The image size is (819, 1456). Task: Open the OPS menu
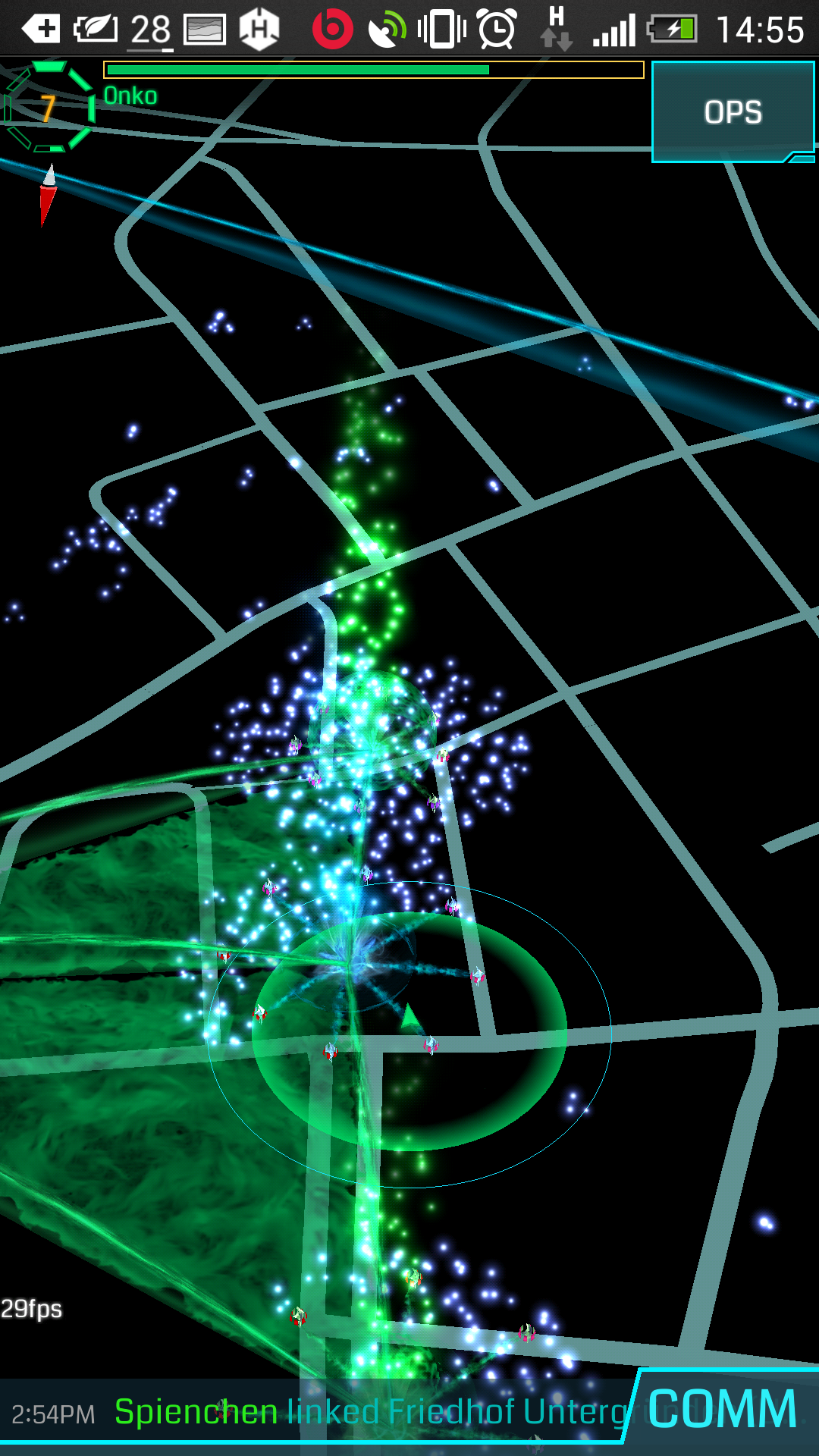(733, 112)
